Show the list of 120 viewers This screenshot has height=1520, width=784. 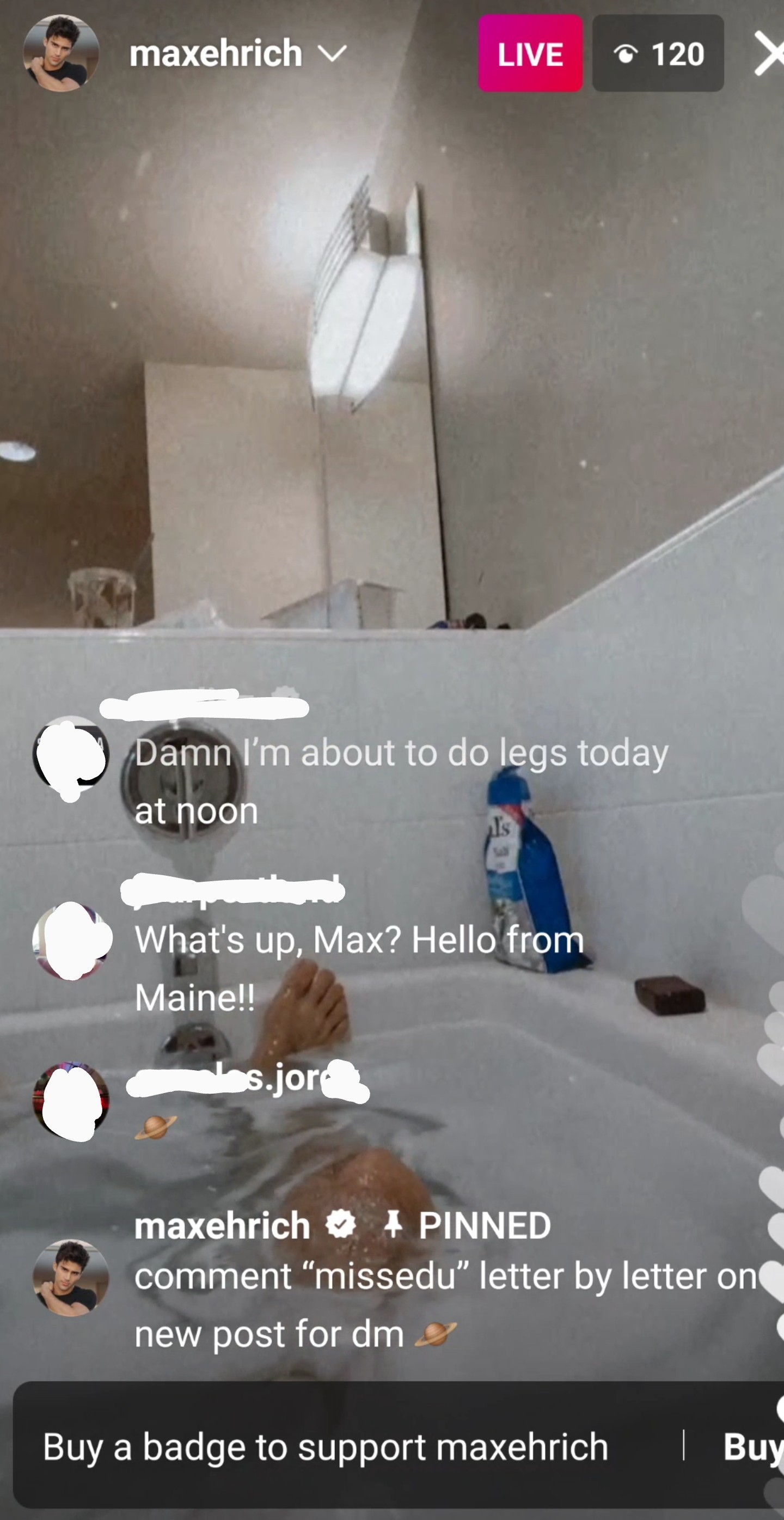pos(658,54)
